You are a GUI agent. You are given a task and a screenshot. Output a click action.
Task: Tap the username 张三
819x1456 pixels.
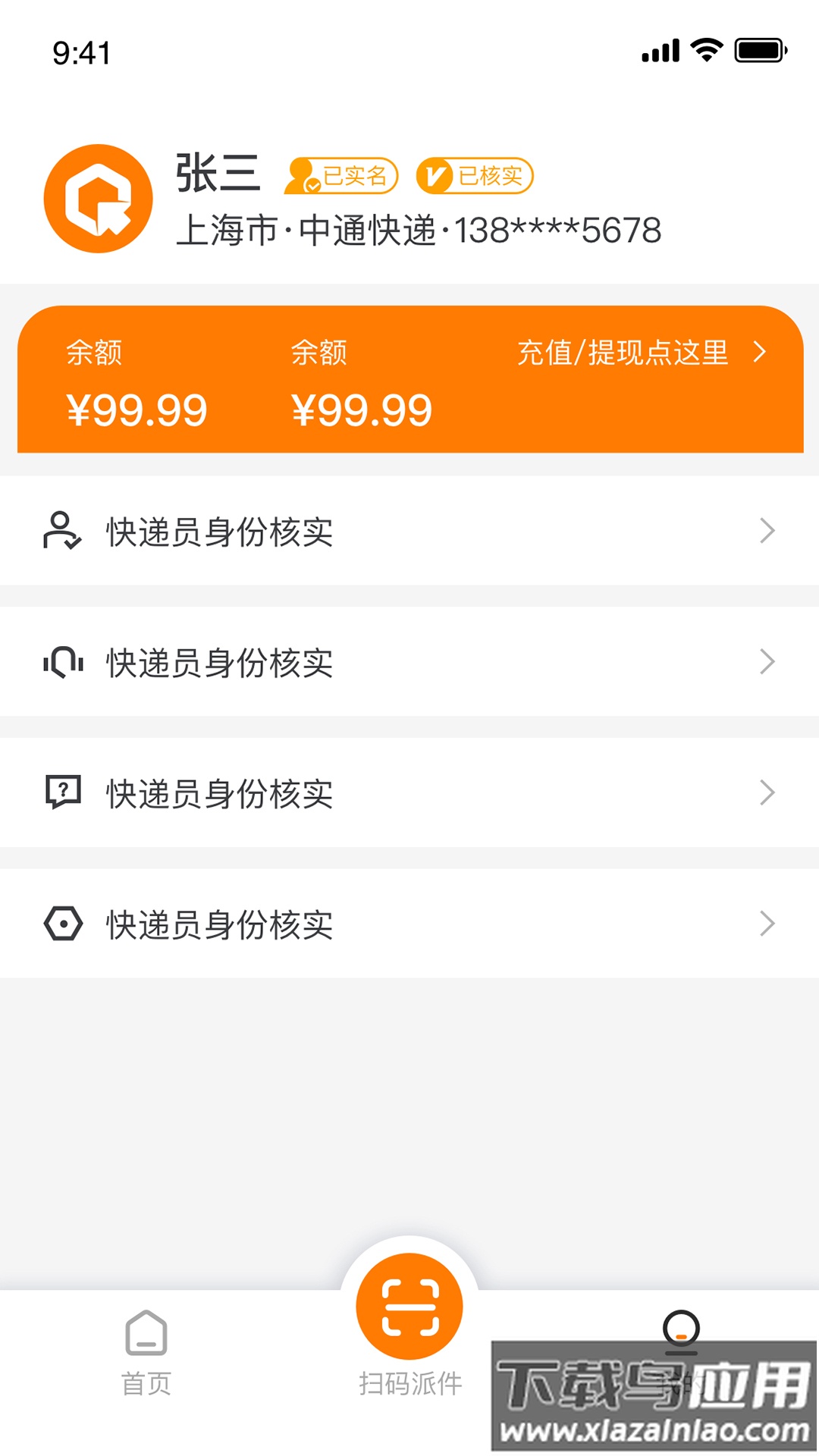[x=218, y=173]
